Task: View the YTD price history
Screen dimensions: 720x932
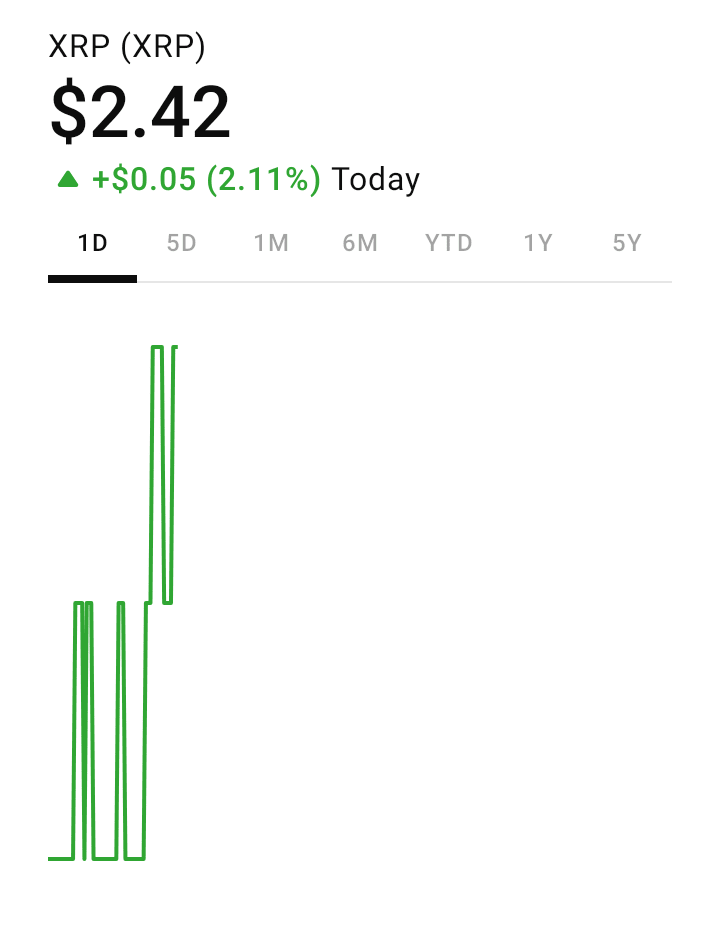Action: [x=448, y=243]
